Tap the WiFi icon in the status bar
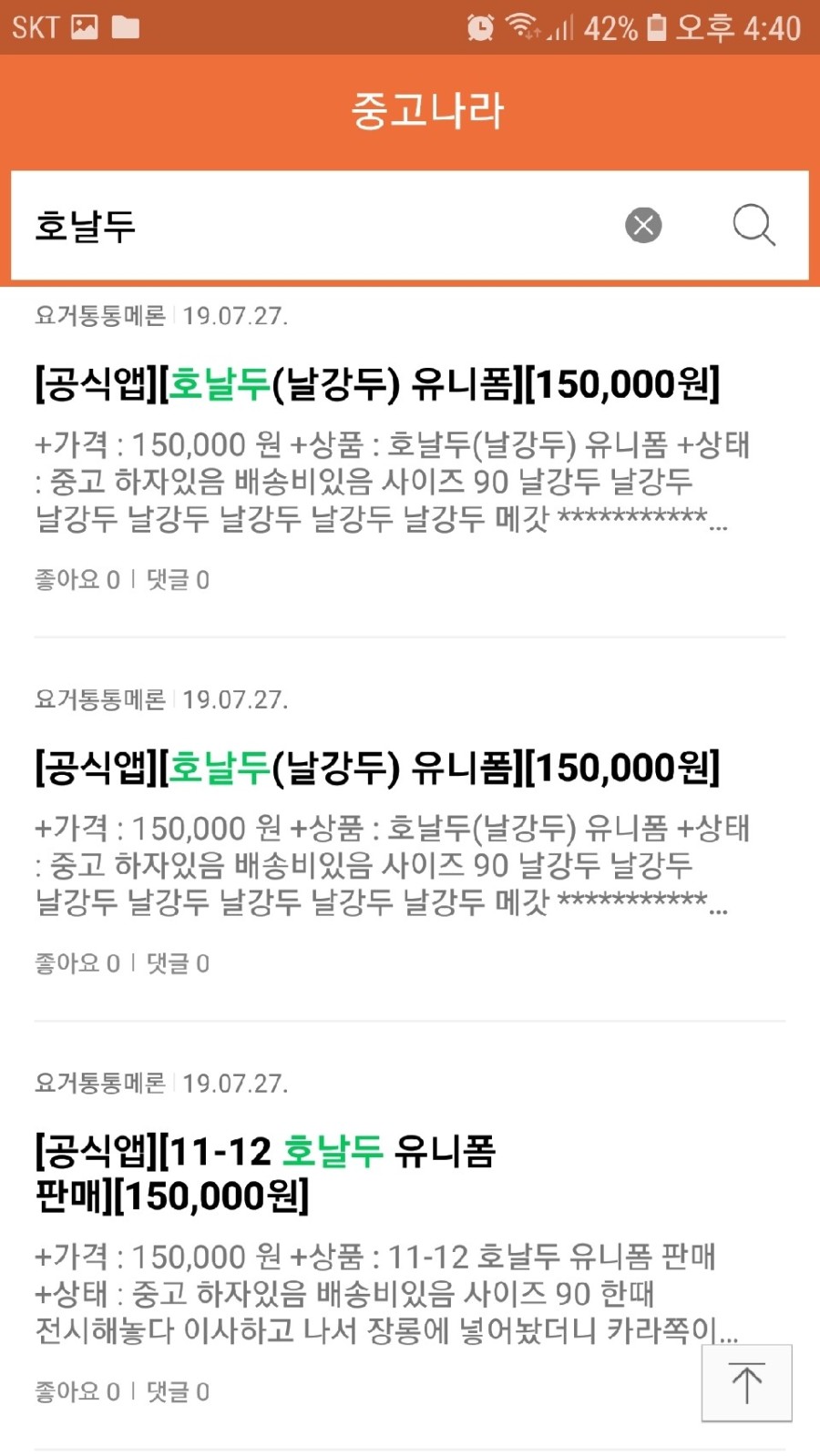 pyautogui.click(x=522, y=26)
